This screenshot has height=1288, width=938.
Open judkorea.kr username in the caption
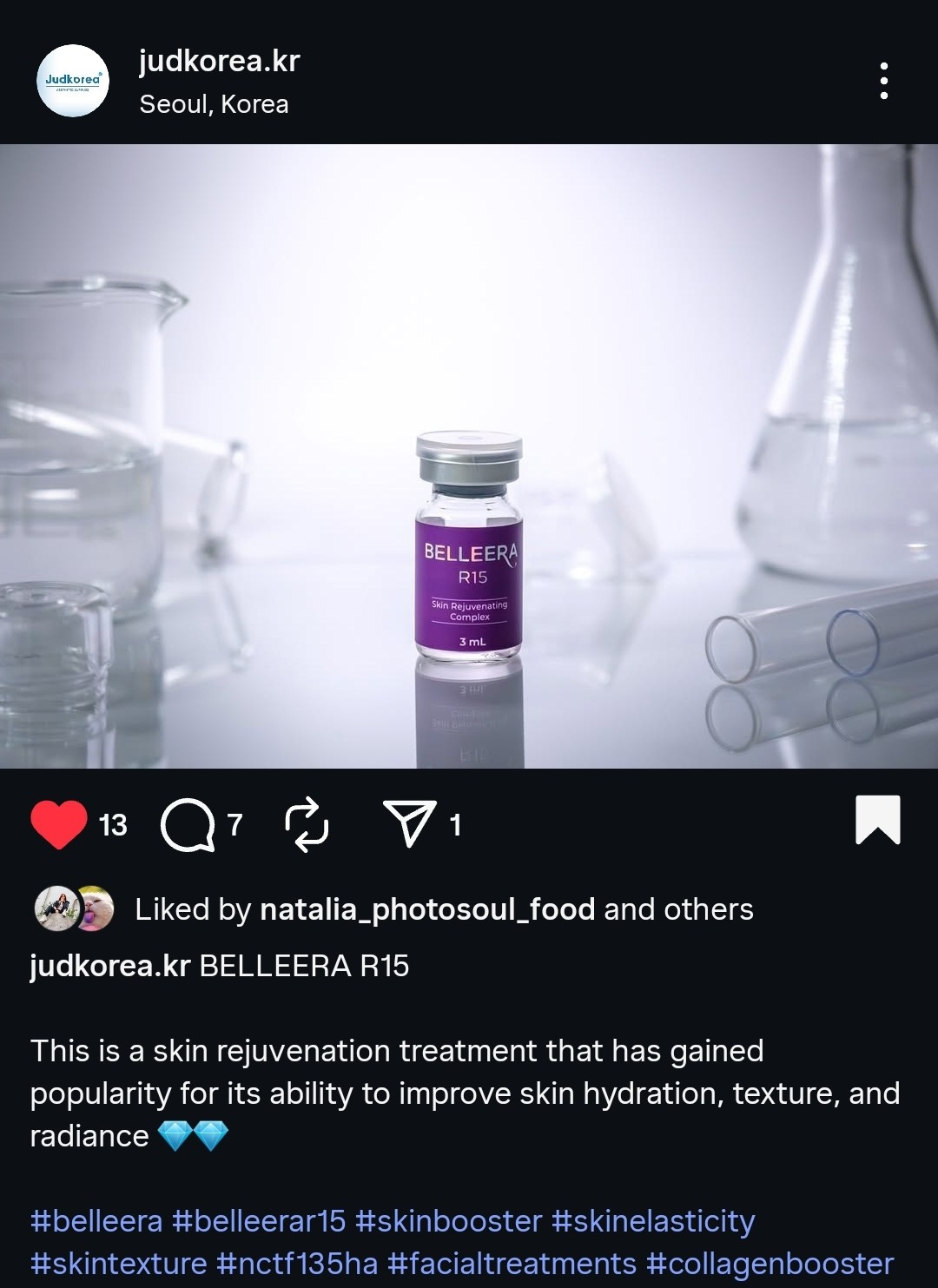click(x=110, y=966)
